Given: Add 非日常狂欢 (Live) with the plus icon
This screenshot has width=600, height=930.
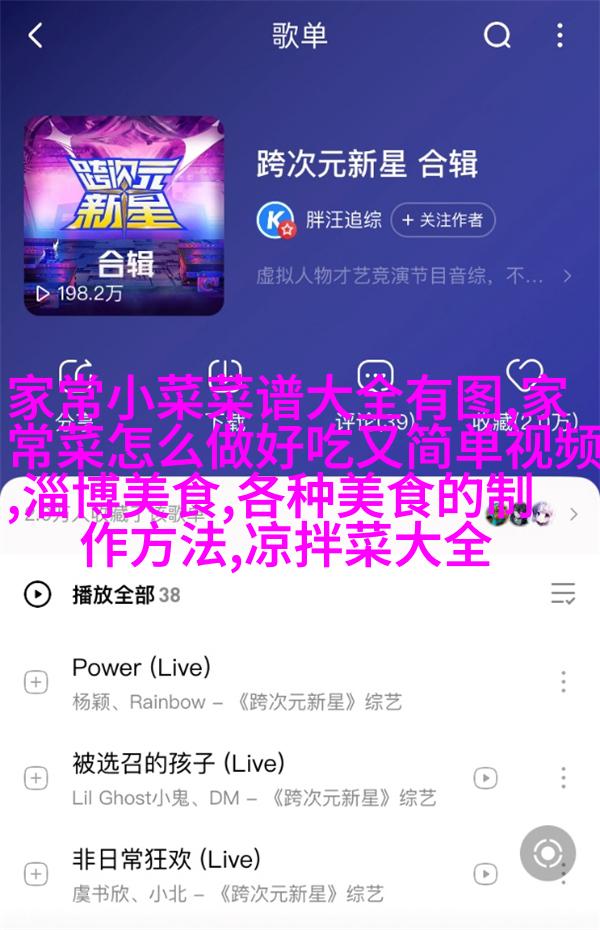Looking at the screenshot, I should pos(36,873).
